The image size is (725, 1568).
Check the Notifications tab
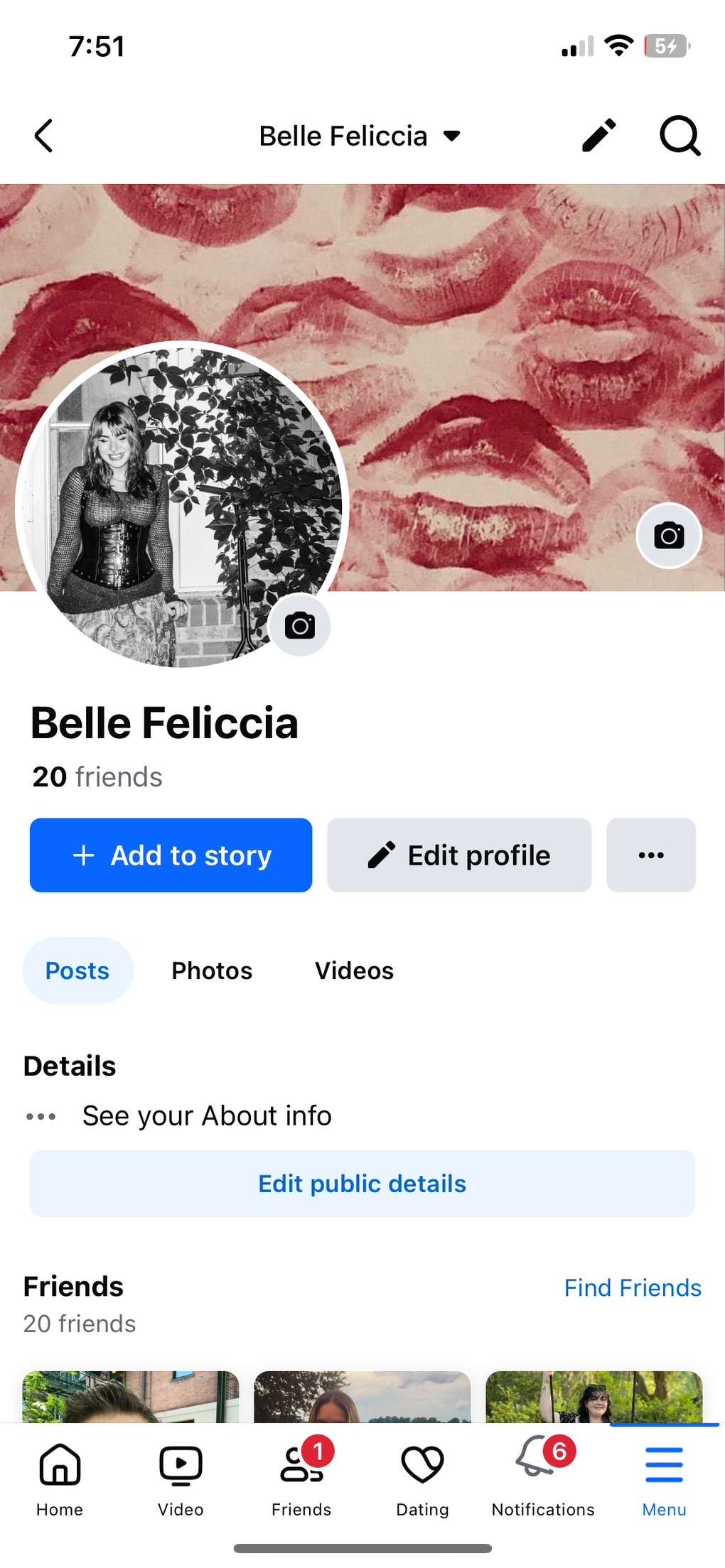tap(543, 1479)
